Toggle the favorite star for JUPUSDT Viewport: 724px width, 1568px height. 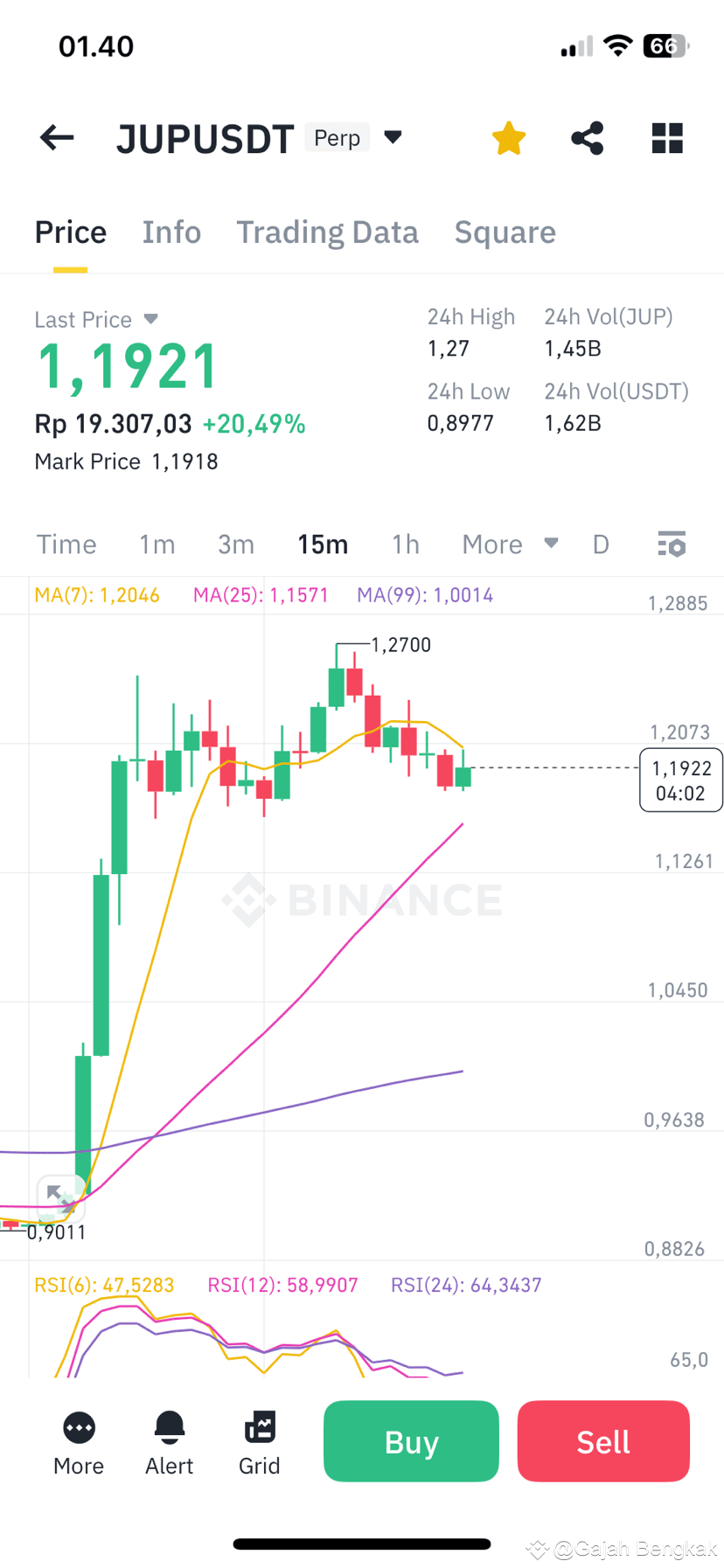point(508,137)
